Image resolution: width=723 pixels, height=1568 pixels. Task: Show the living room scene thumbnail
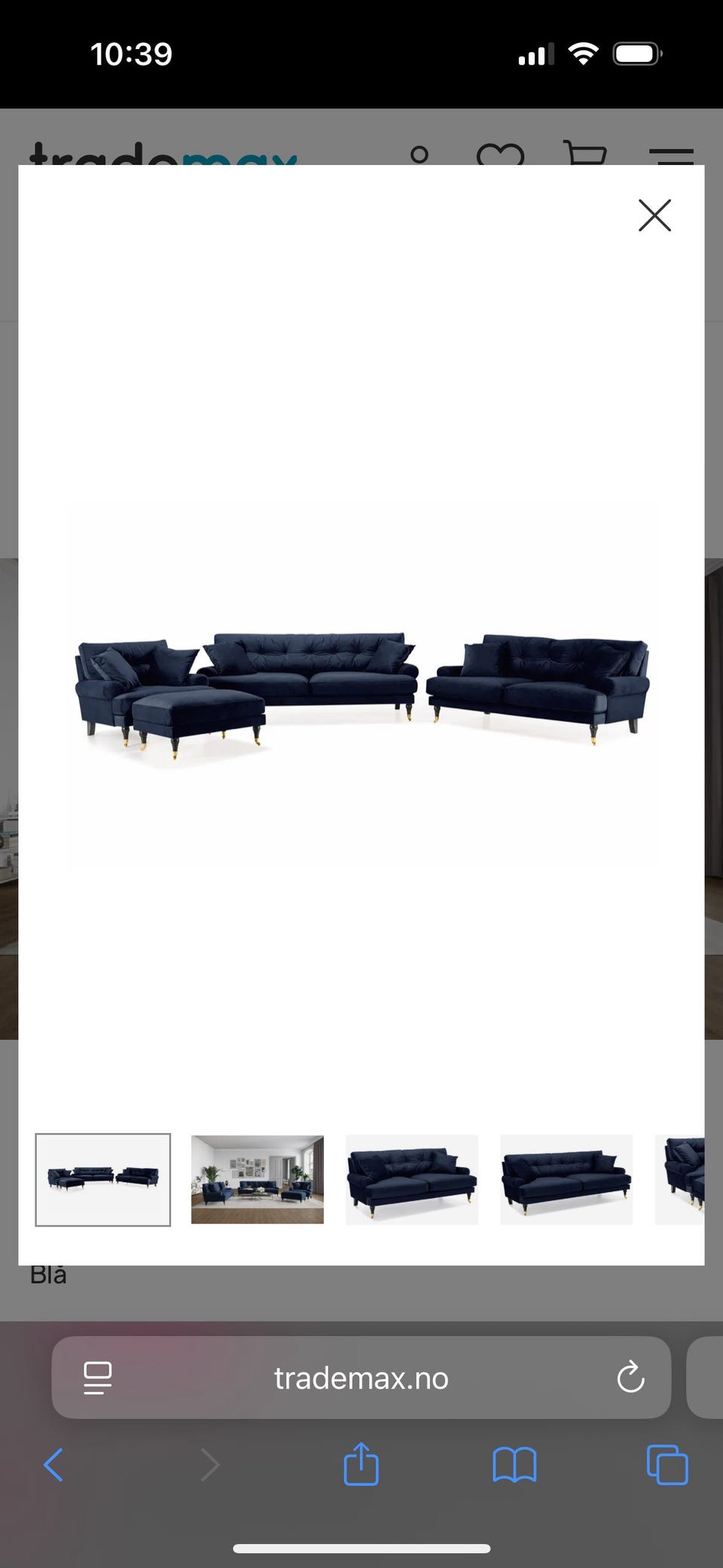click(x=258, y=1179)
